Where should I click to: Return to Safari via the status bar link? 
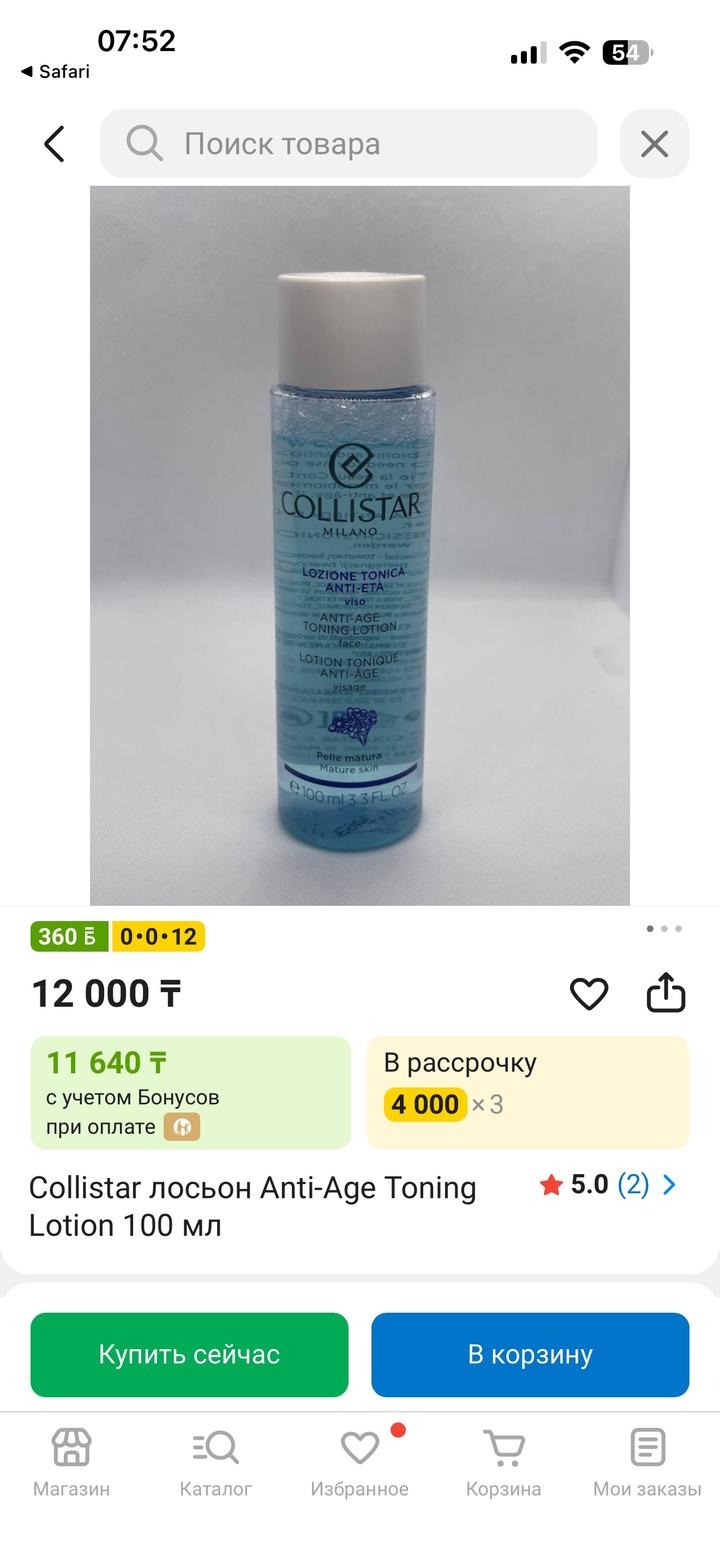55,72
